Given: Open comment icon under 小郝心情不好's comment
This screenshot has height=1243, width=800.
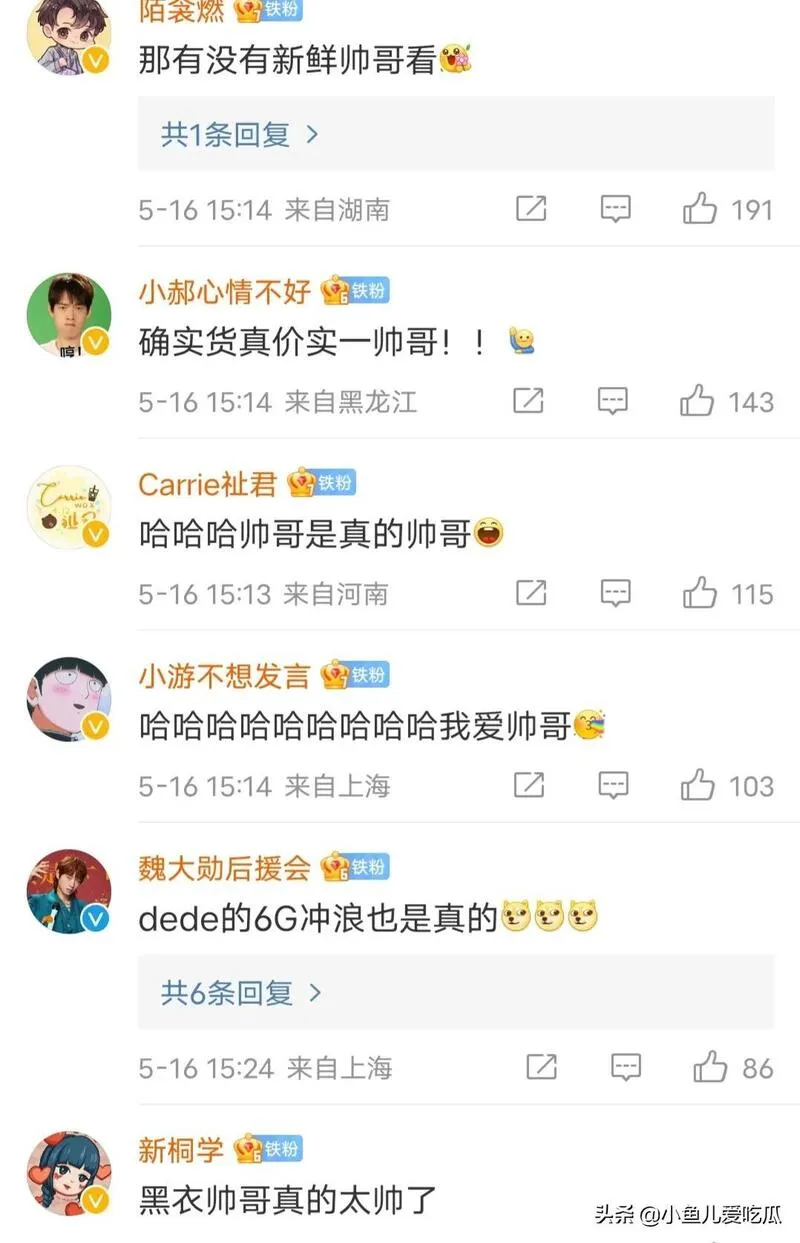Looking at the screenshot, I should click(x=613, y=401).
